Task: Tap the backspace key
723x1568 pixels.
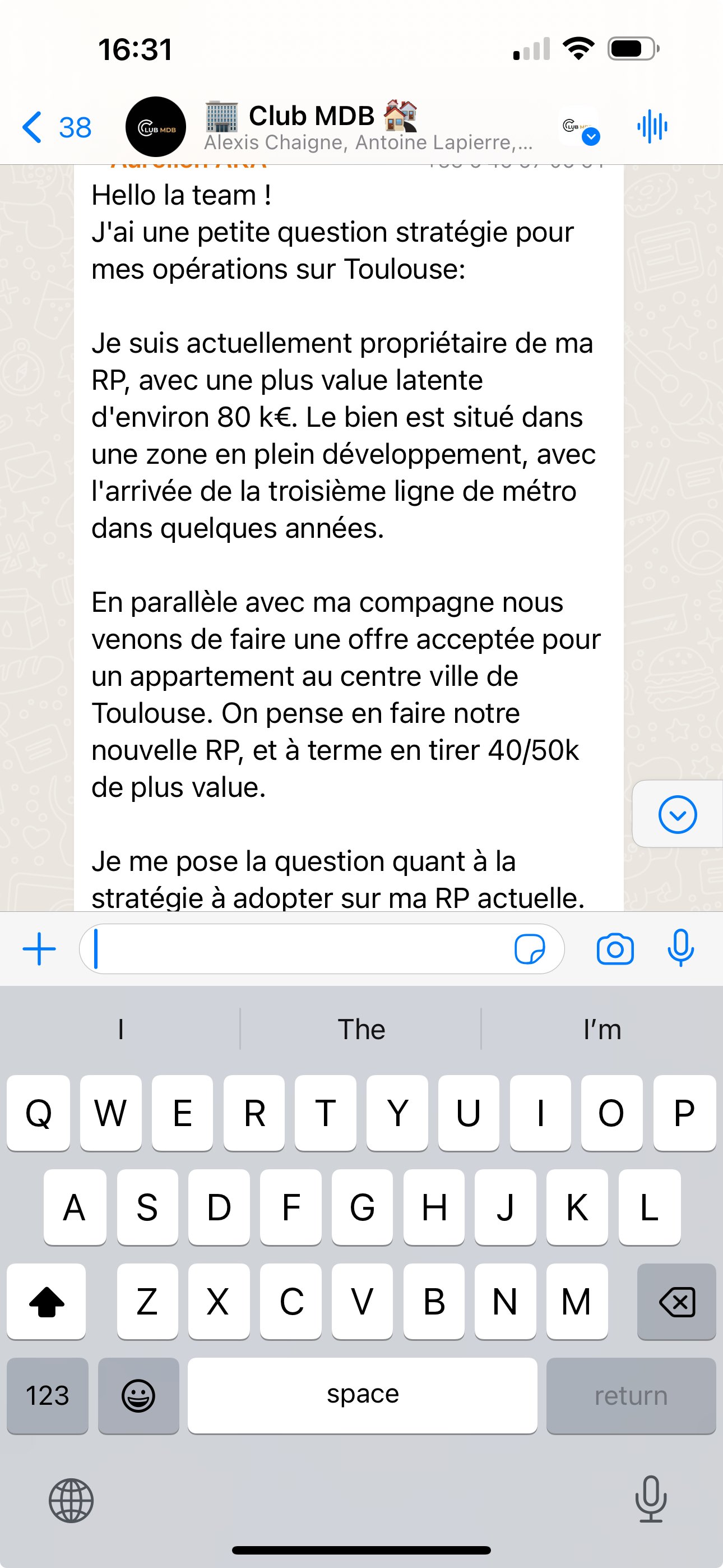Action: click(x=676, y=1302)
